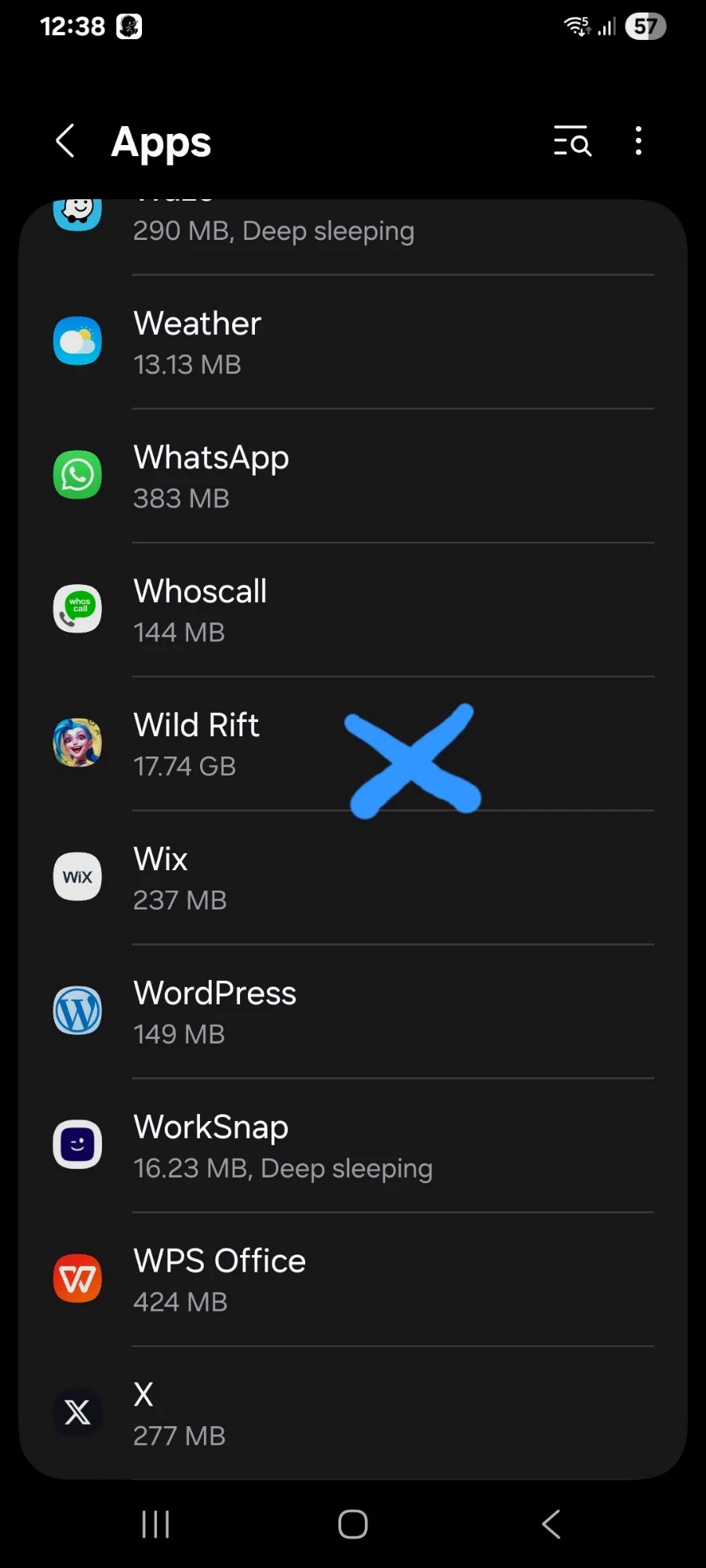
Task: View the Wix app info
Action: pyautogui.click(x=353, y=878)
